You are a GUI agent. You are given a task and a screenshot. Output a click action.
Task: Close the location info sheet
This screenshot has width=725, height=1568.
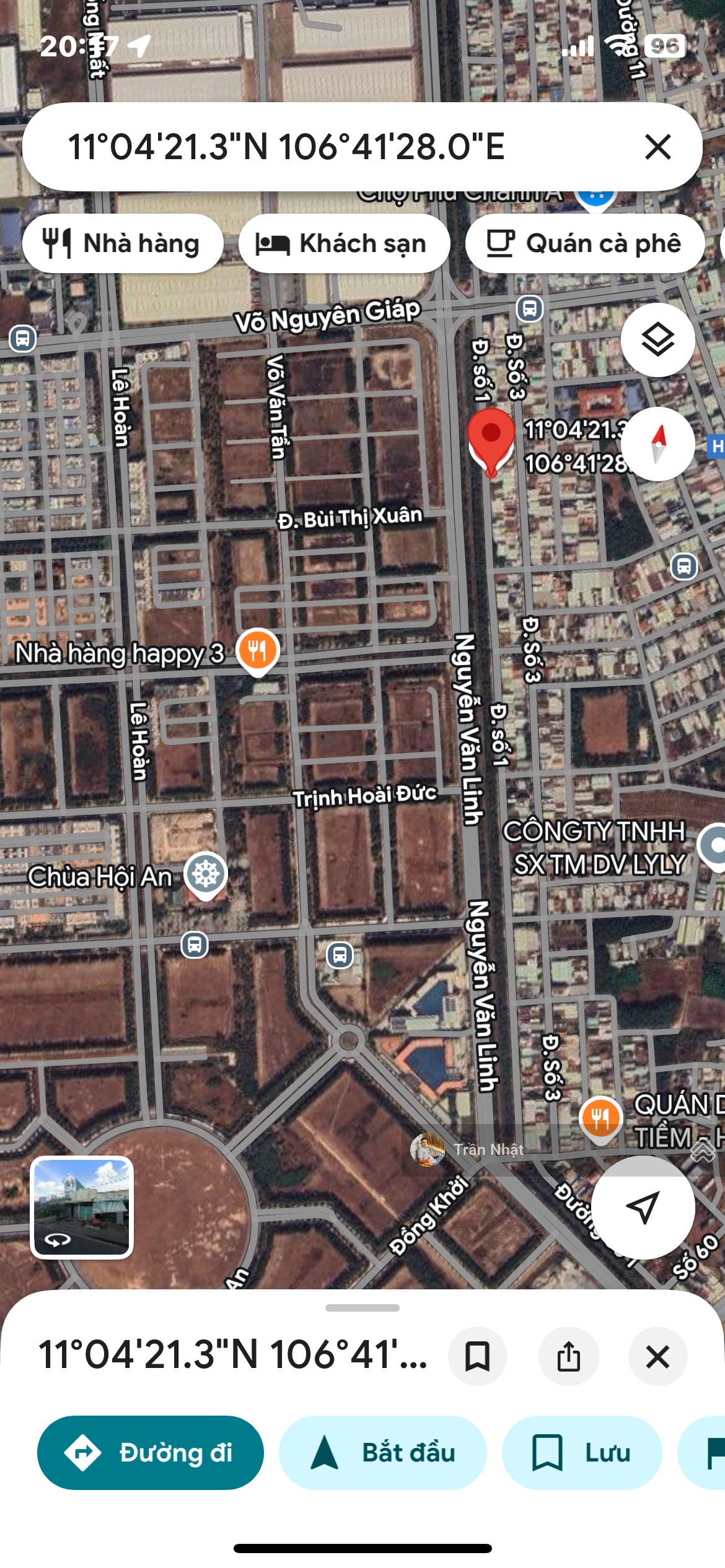657,1356
